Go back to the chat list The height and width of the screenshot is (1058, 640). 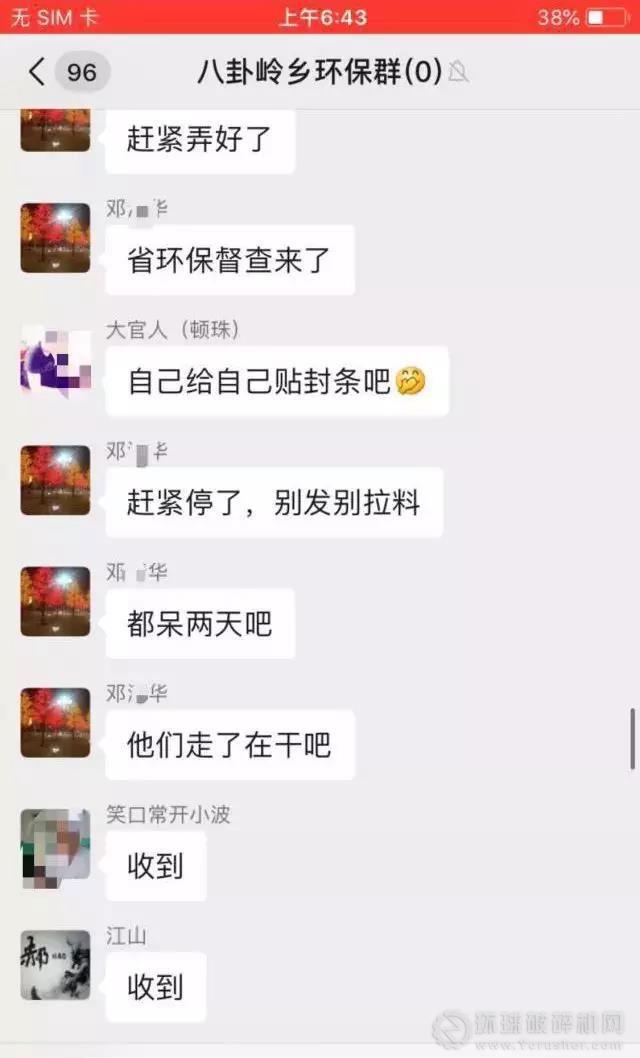tap(38, 72)
